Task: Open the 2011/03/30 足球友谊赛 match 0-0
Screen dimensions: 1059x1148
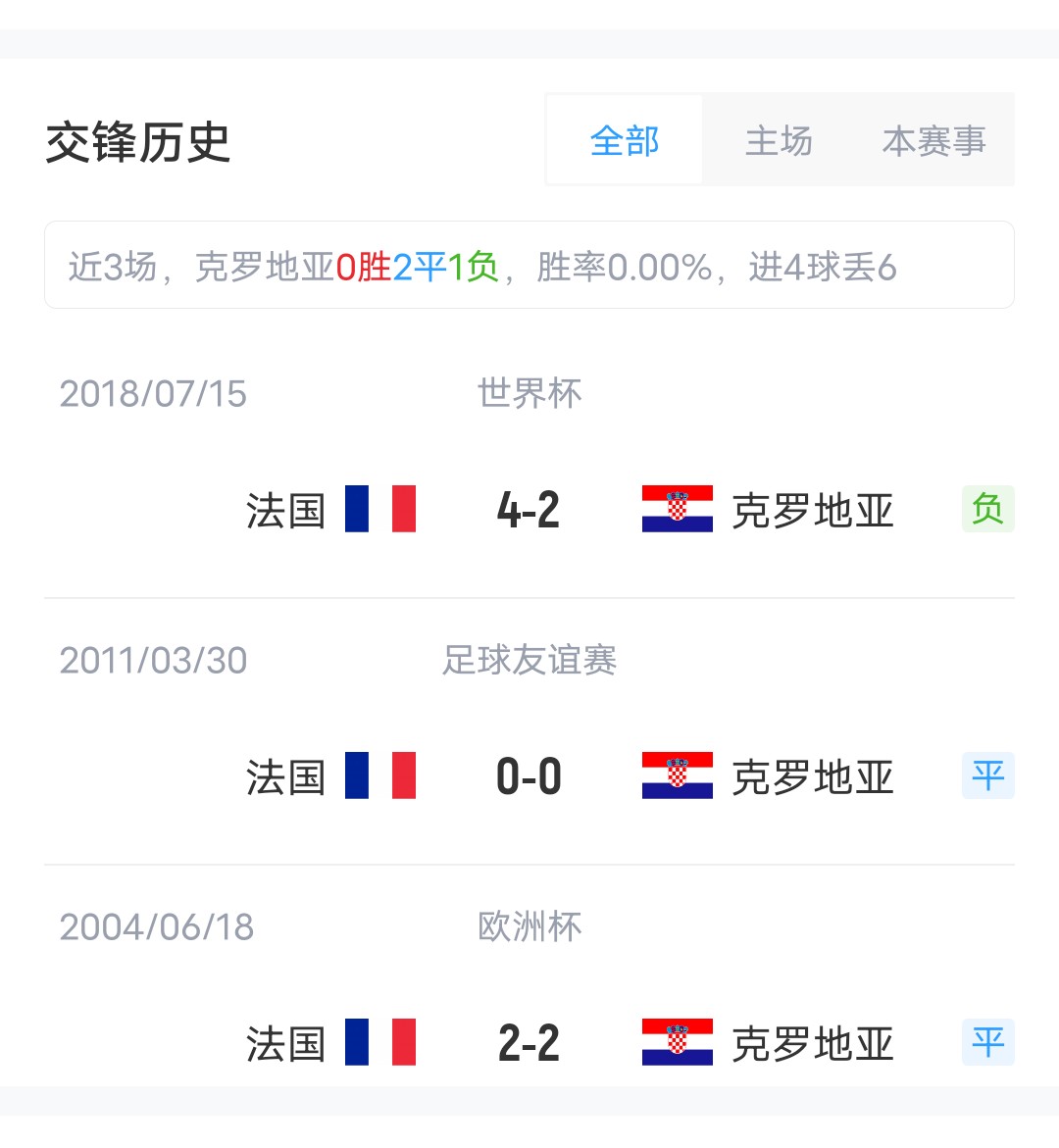Action: click(529, 776)
